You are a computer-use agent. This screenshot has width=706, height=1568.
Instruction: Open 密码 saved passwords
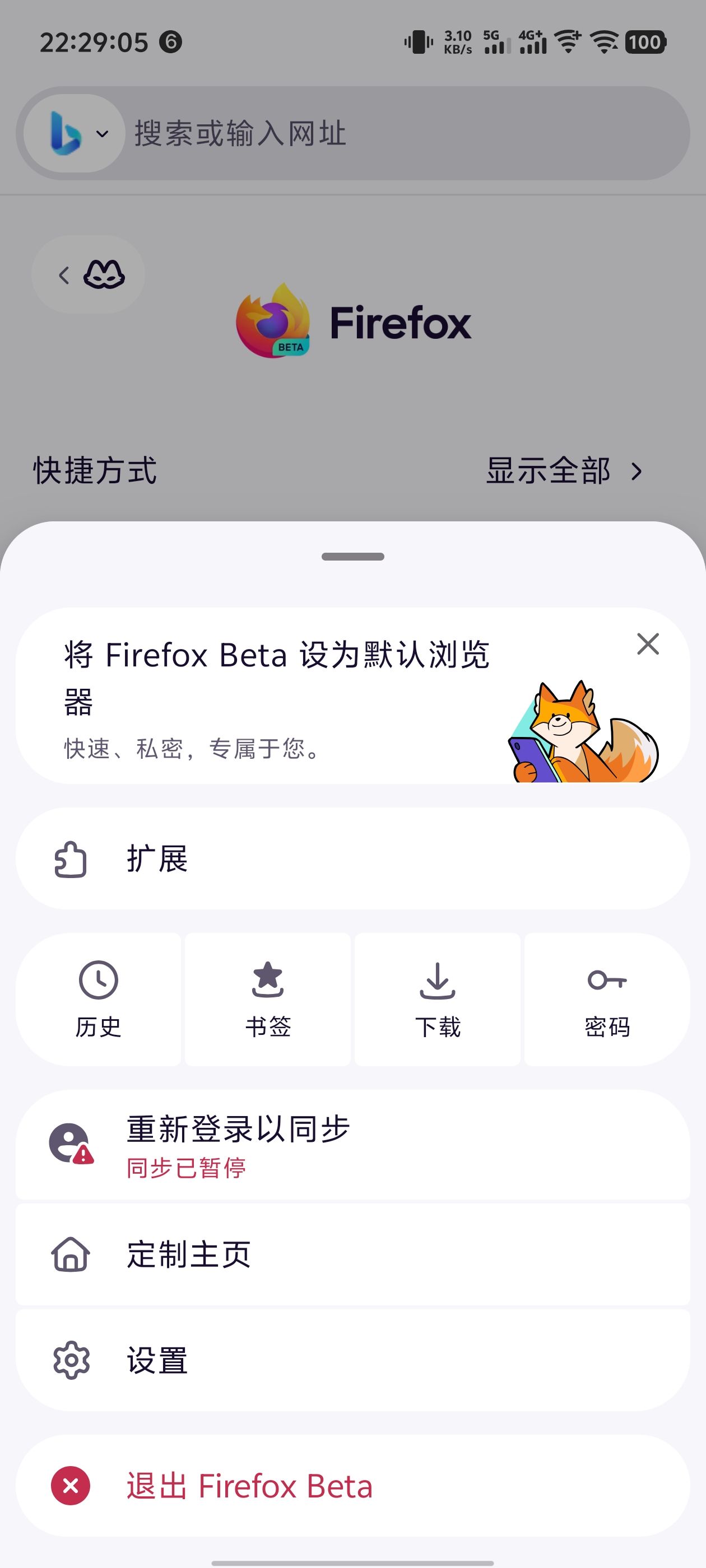pos(607,1000)
